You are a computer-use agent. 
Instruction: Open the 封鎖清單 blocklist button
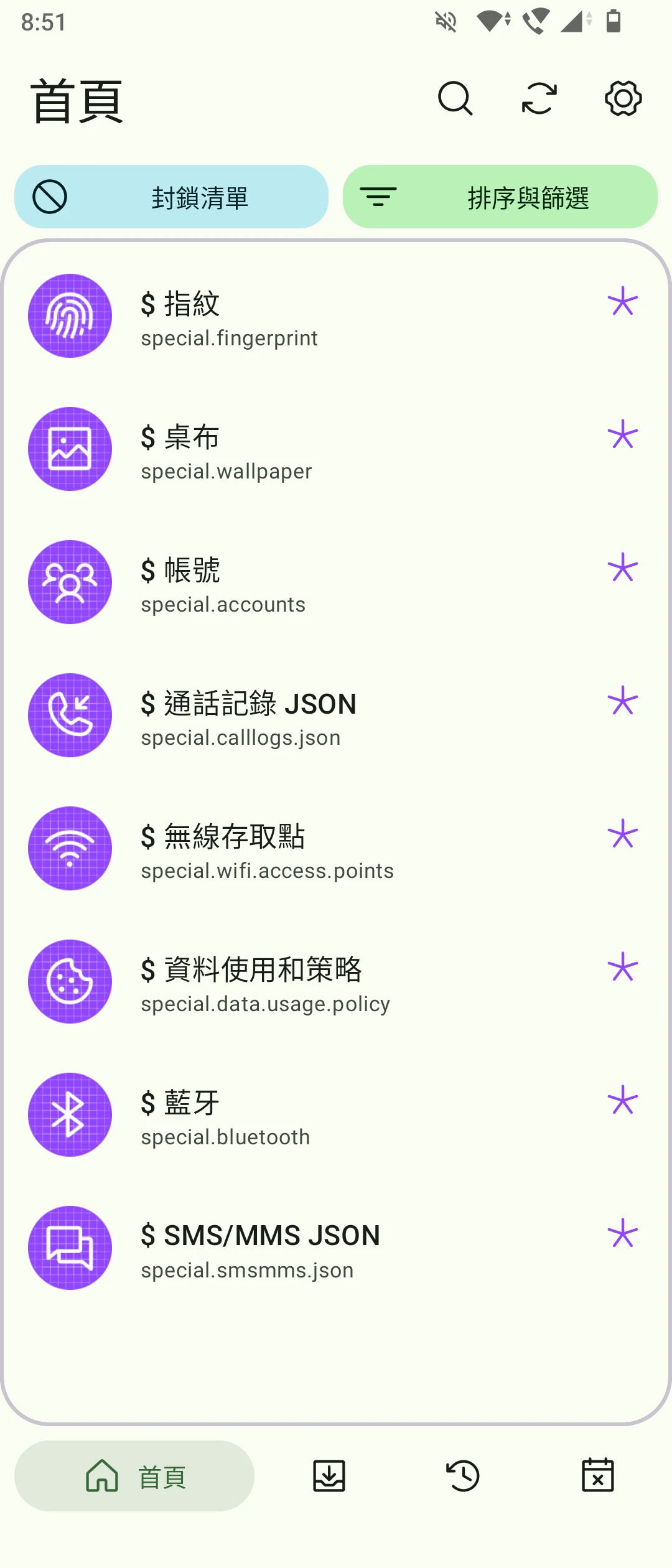(172, 197)
